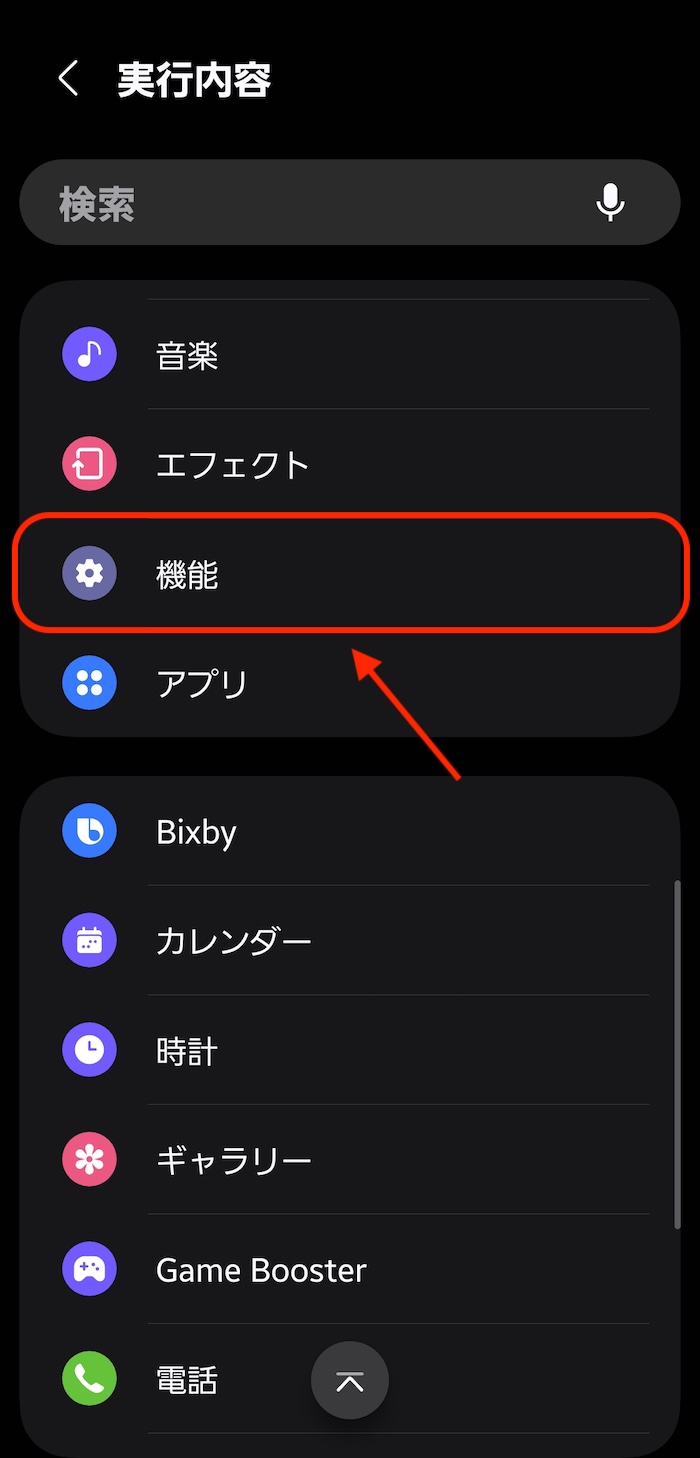Select the 時計 row

(x=350, y=1051)
